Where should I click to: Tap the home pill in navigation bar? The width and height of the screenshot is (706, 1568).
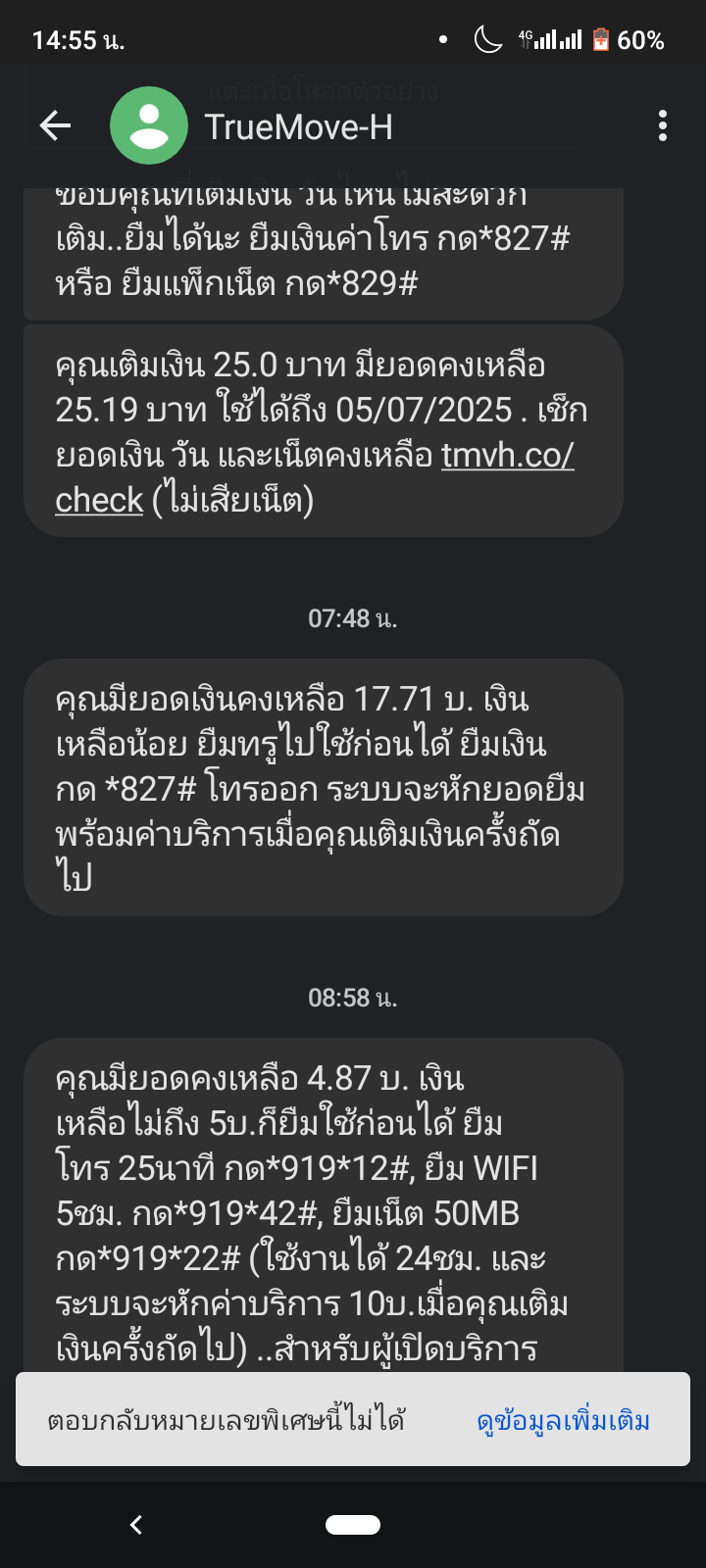tap(353, 1524)
